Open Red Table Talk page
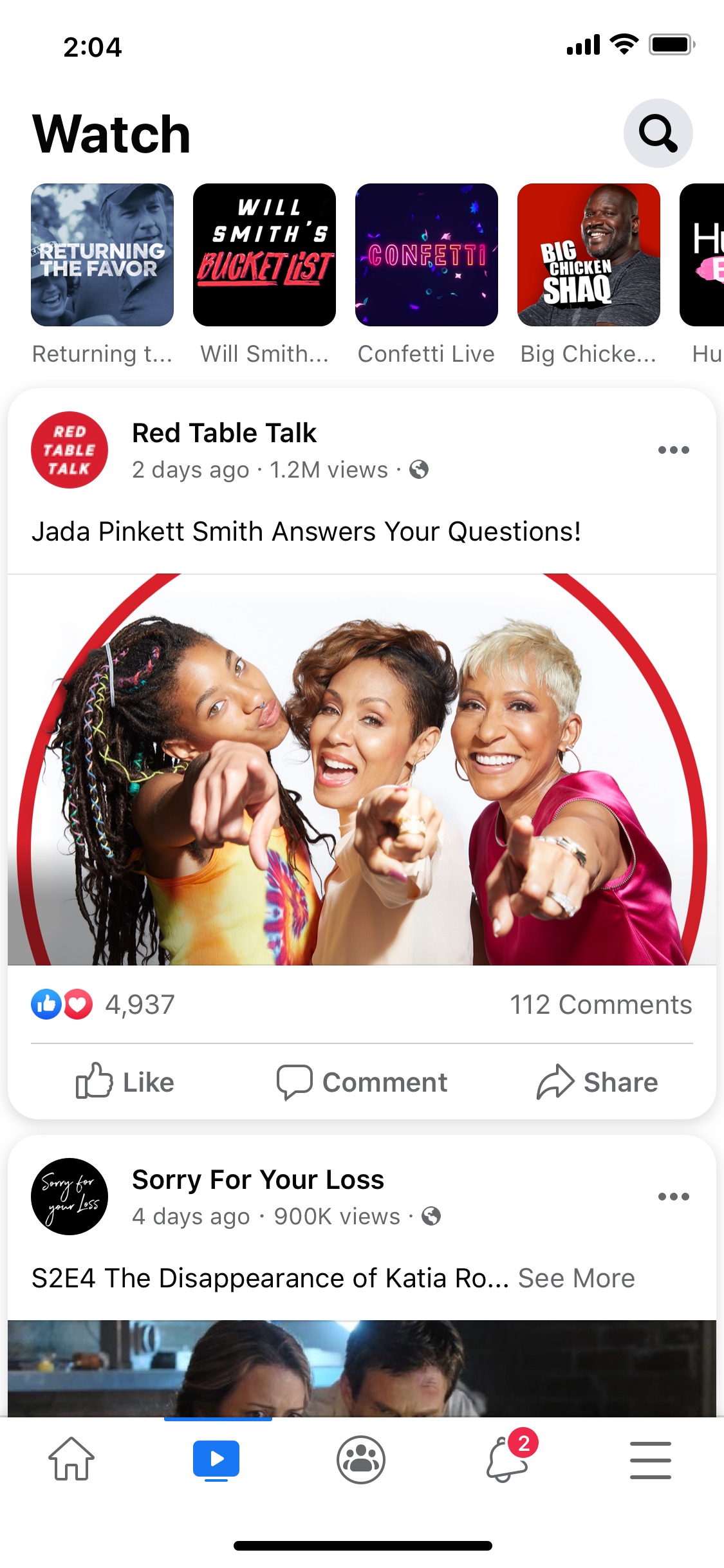Viewport: 724px width, 1568px height. (x=223, y=433)
